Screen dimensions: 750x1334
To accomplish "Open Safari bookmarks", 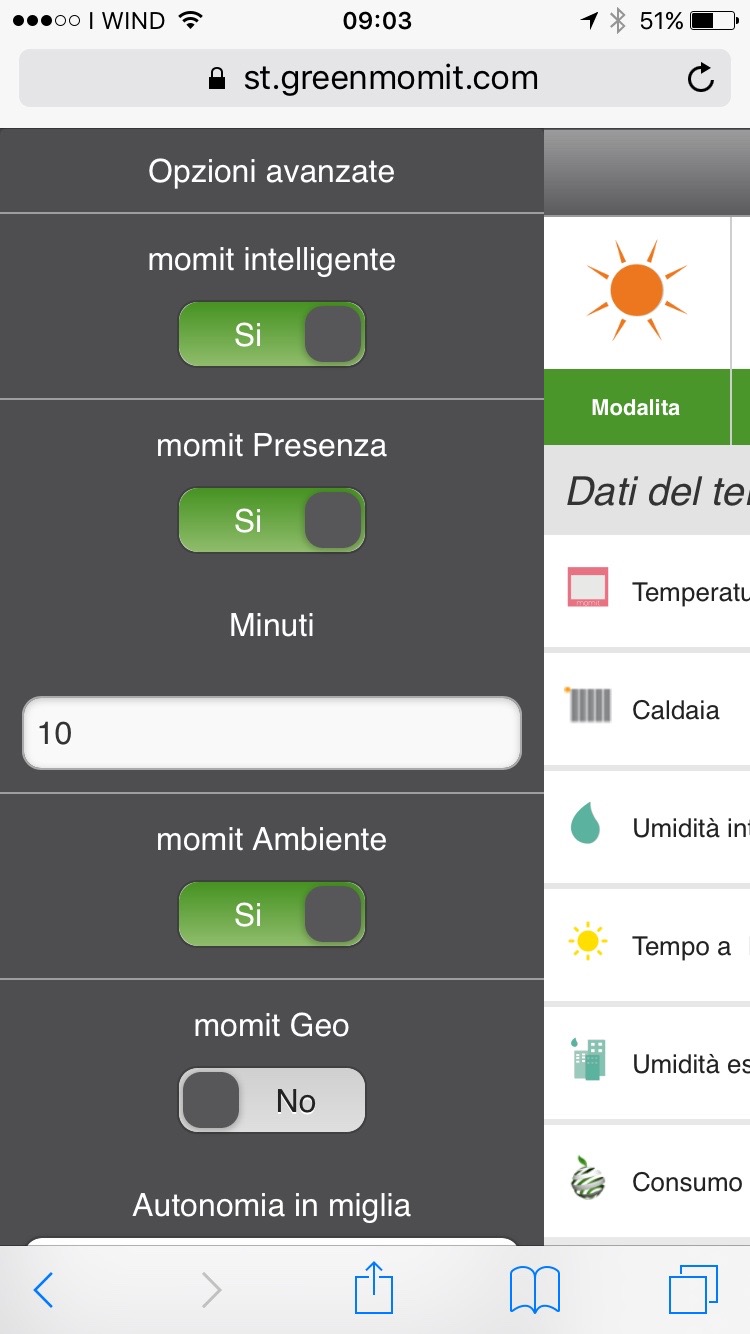I will (535, 1290).
